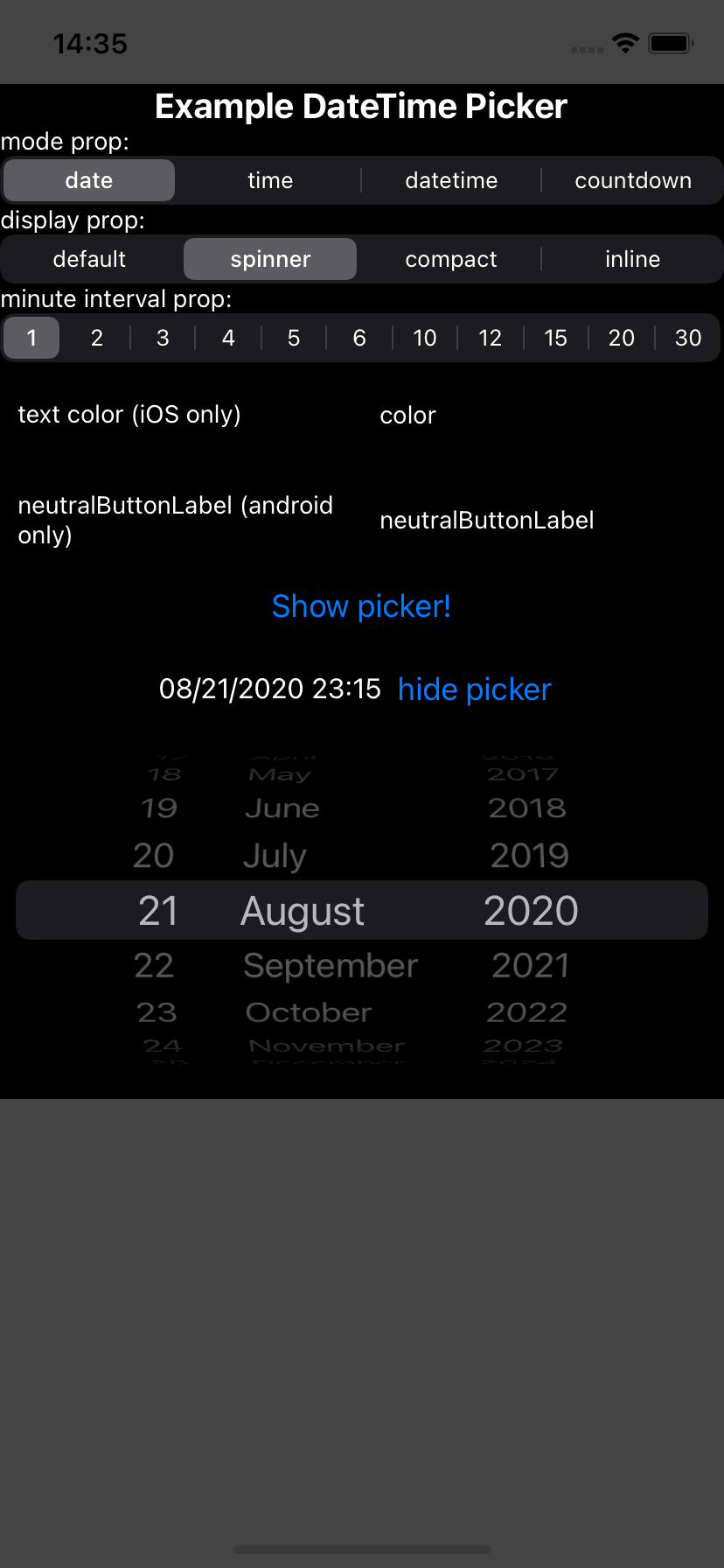
Task: Set minute interval to 5
Action: [x=294, y=338]
